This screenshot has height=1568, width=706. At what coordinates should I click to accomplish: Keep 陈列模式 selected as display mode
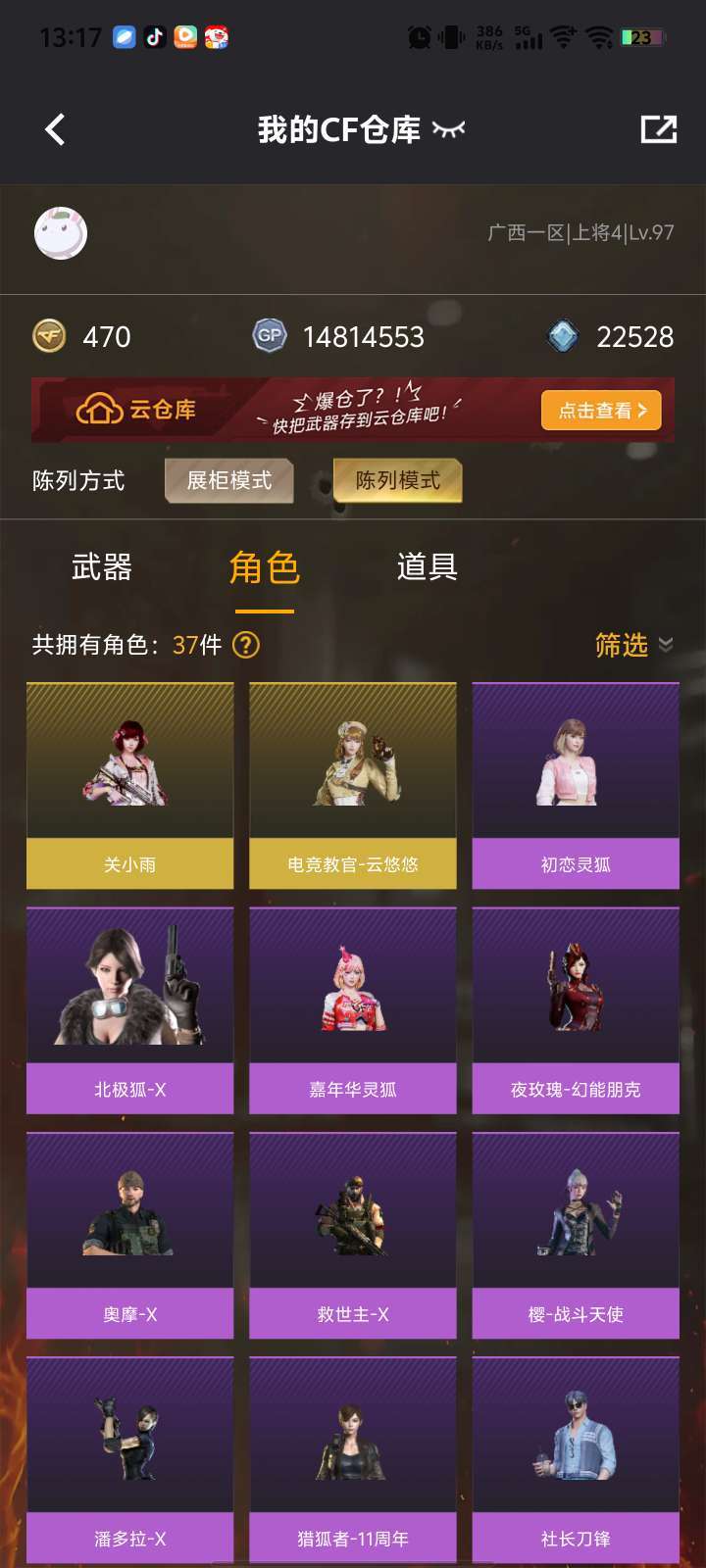[x=397, y=480]
